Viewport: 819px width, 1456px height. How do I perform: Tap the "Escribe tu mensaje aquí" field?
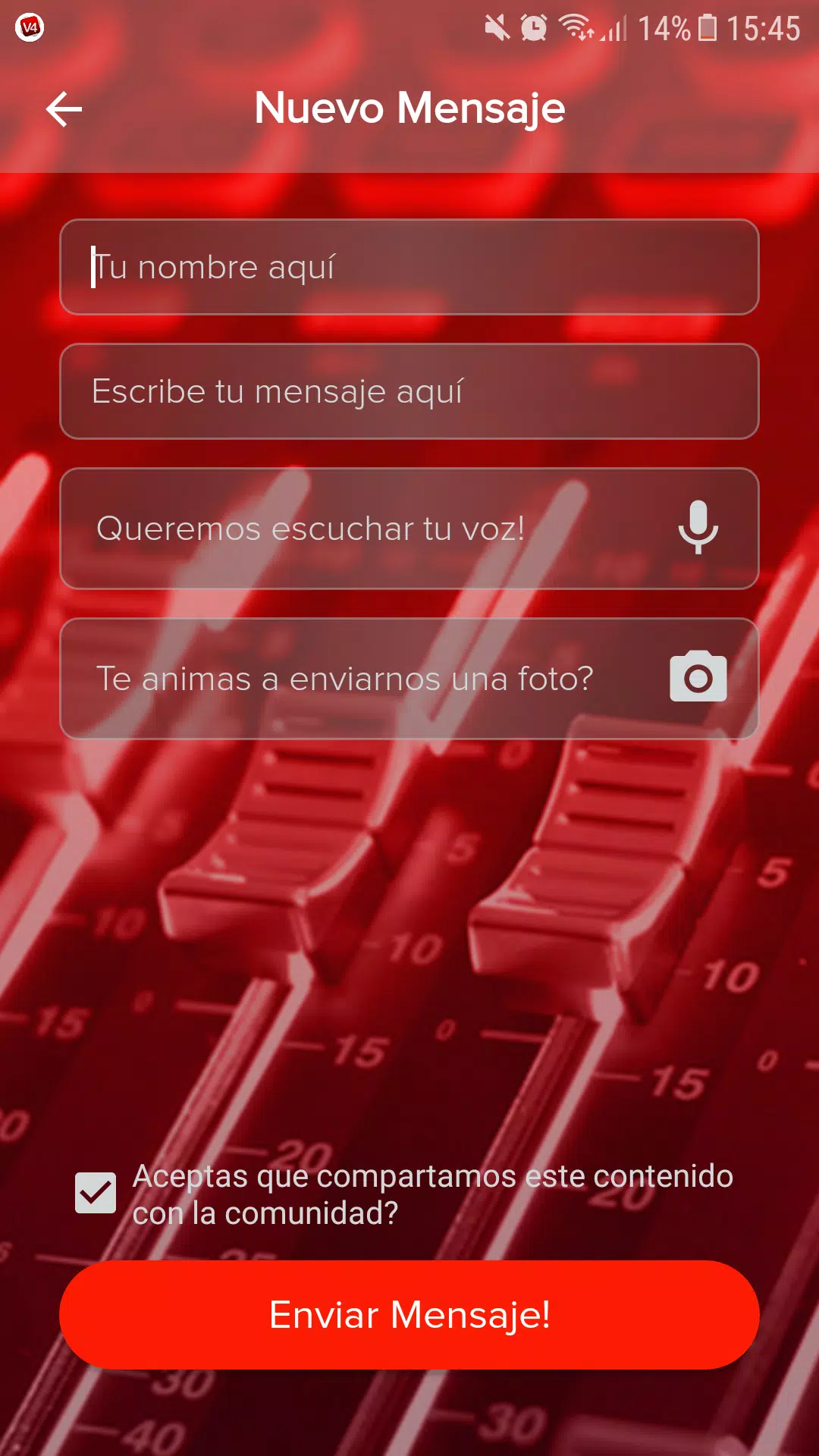tap(409, 391)
